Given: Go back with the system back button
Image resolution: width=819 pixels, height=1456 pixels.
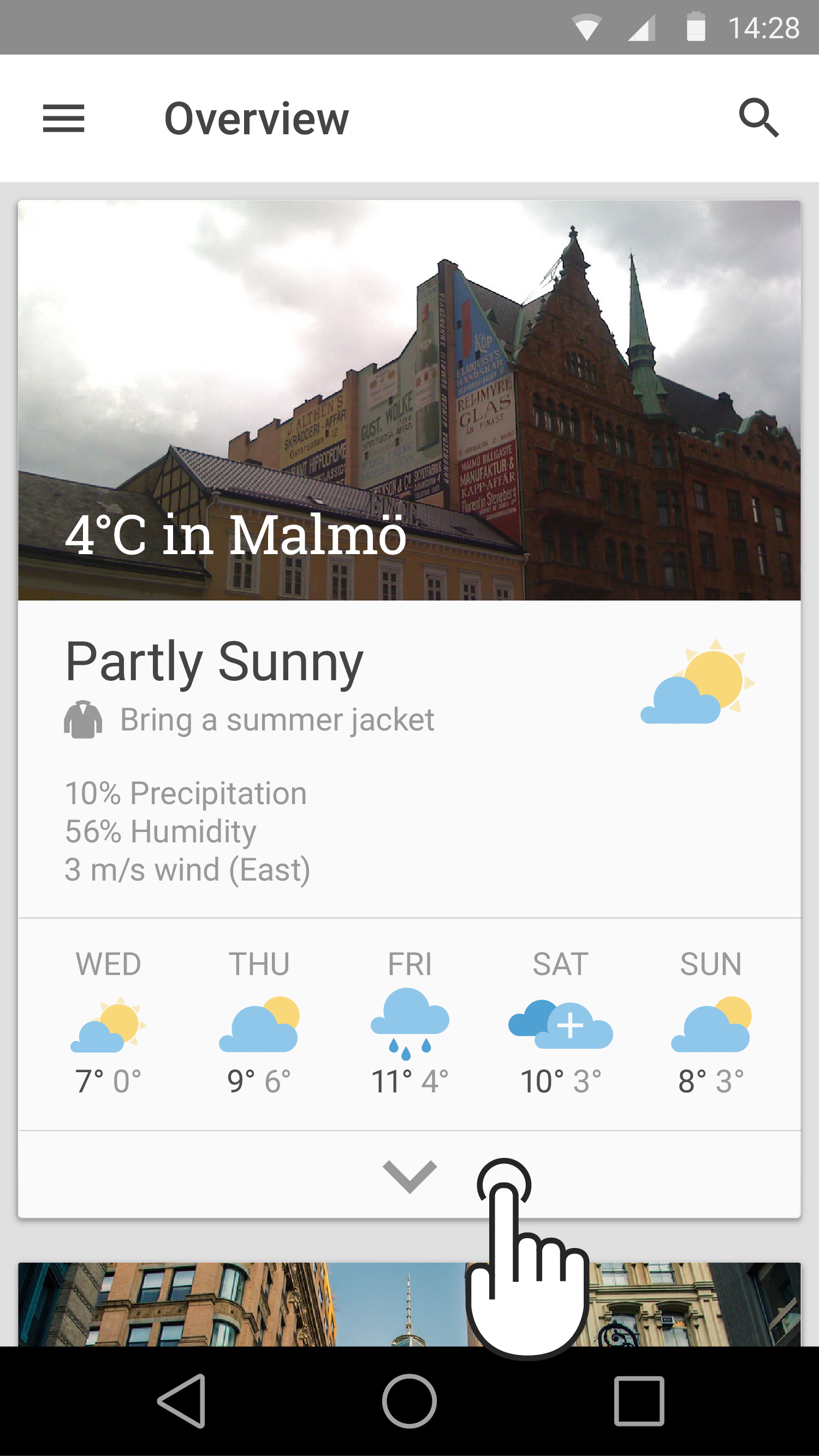Looking at the screenshot, I should tap(182, 1401).
